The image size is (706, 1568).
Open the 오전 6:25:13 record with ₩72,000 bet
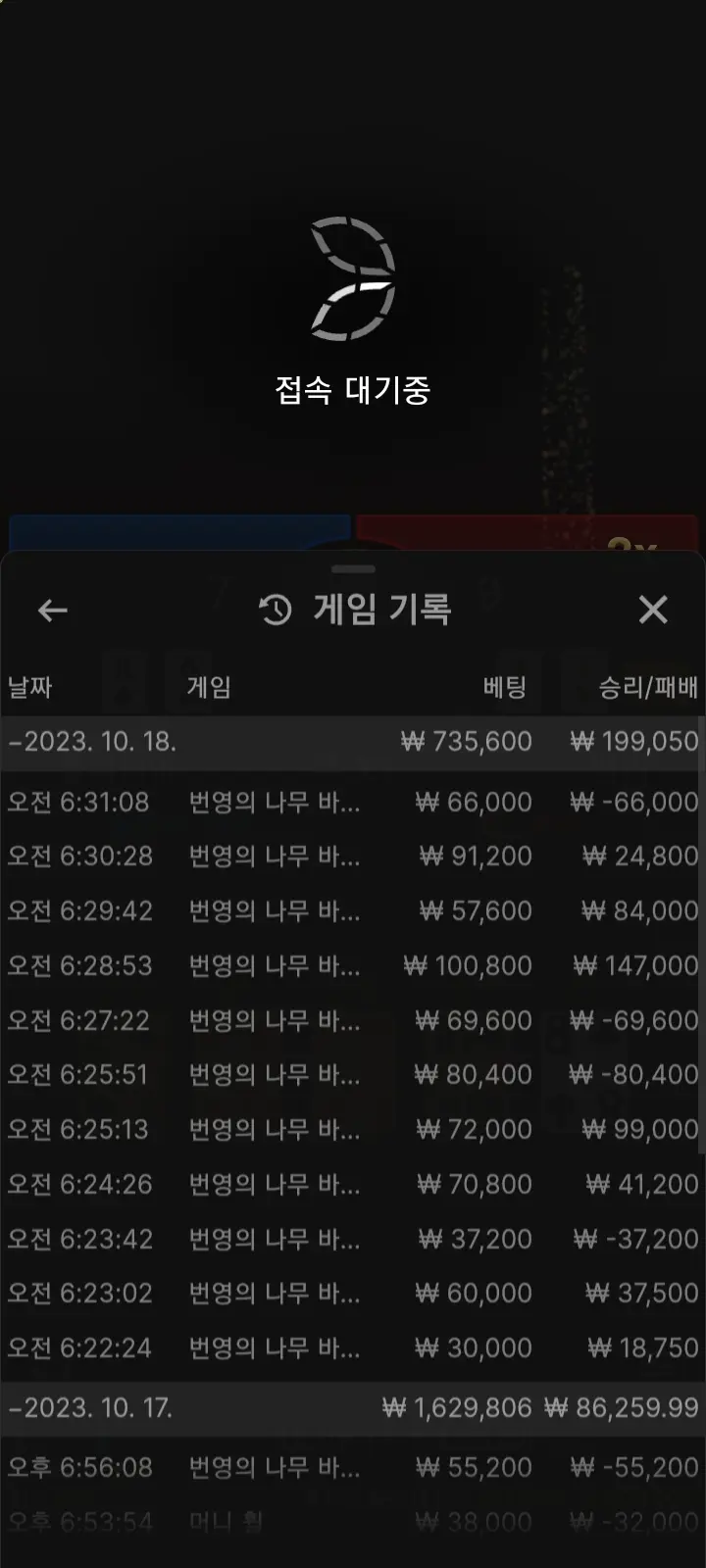click(x=353, y=1130)
